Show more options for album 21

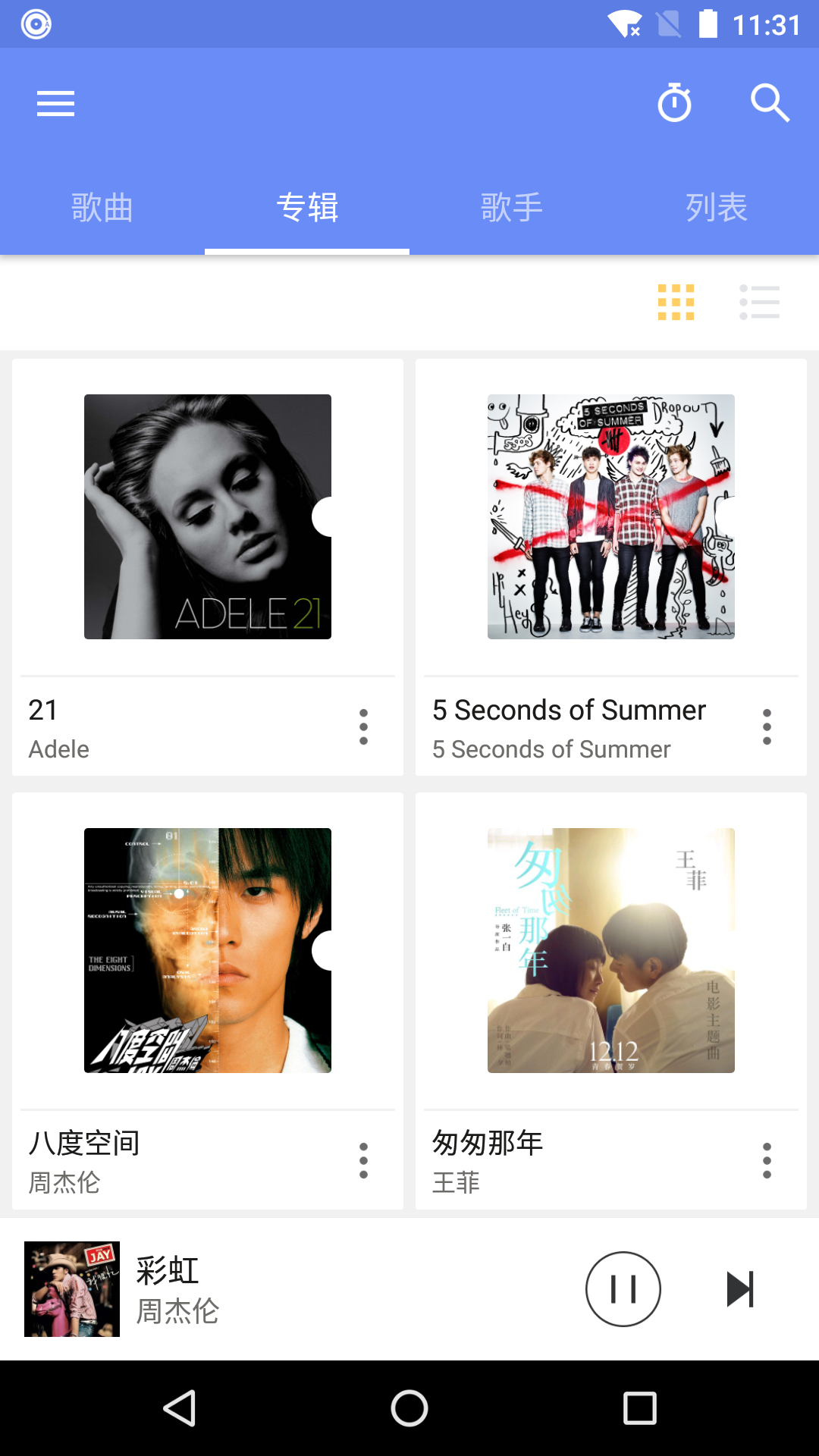tap(364, 727)
